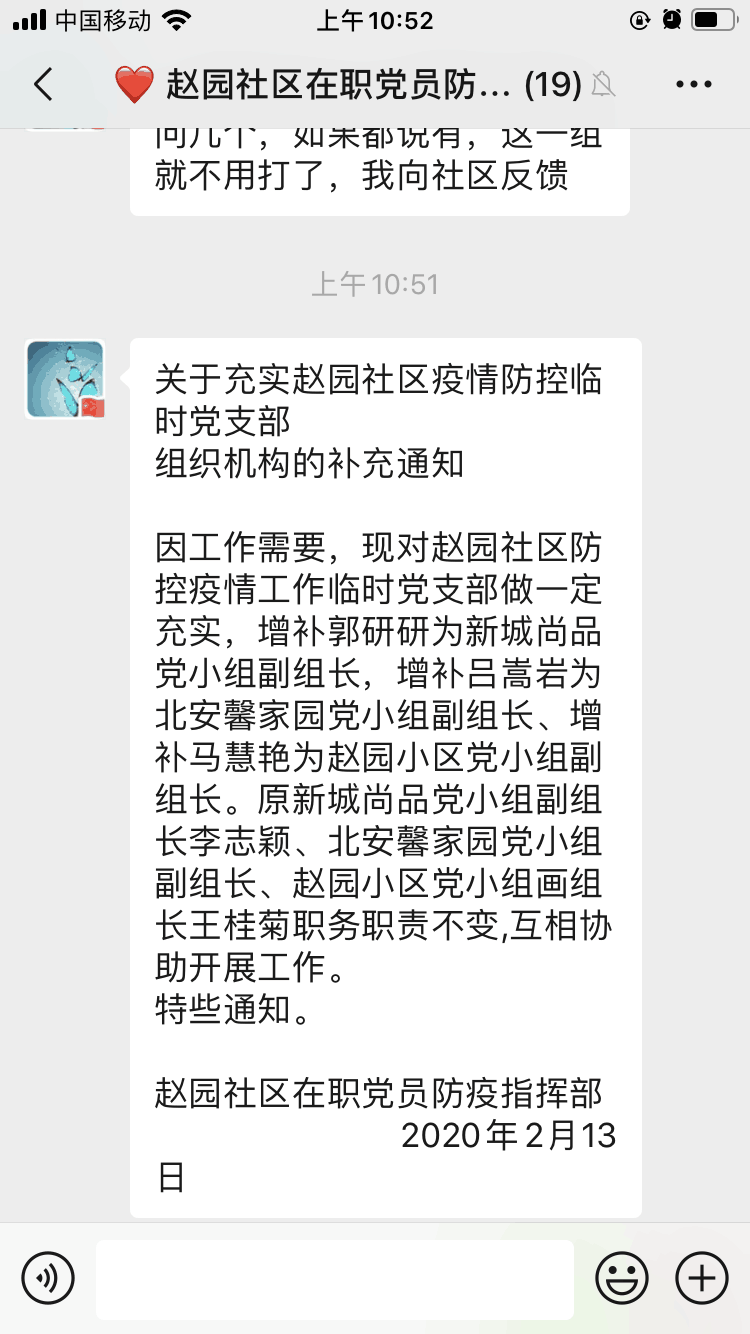Open the plus attachment menu
Viewport: 750px width, 1334px height.
point(702,1278)
